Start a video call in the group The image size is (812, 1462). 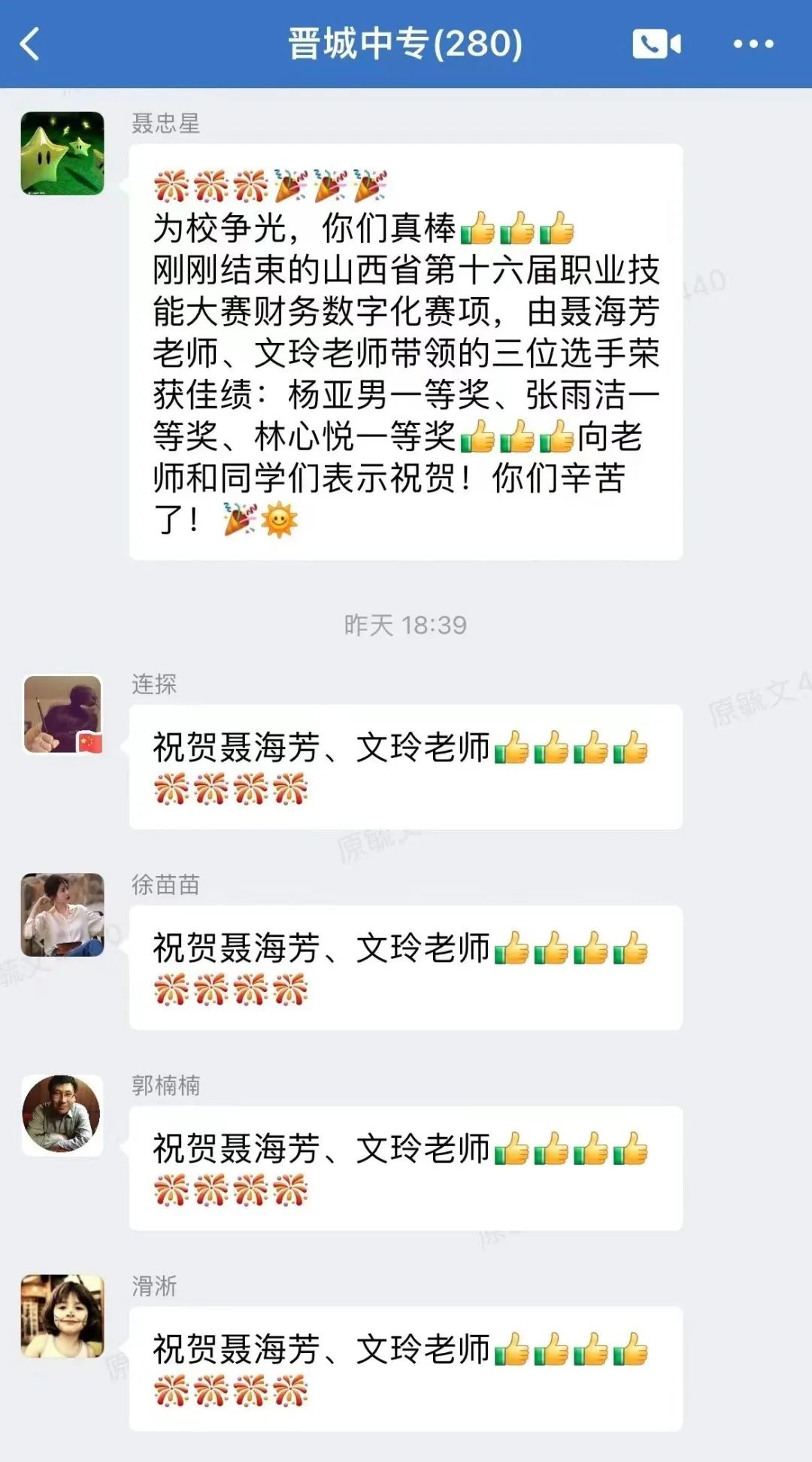(x=656, y=44)
